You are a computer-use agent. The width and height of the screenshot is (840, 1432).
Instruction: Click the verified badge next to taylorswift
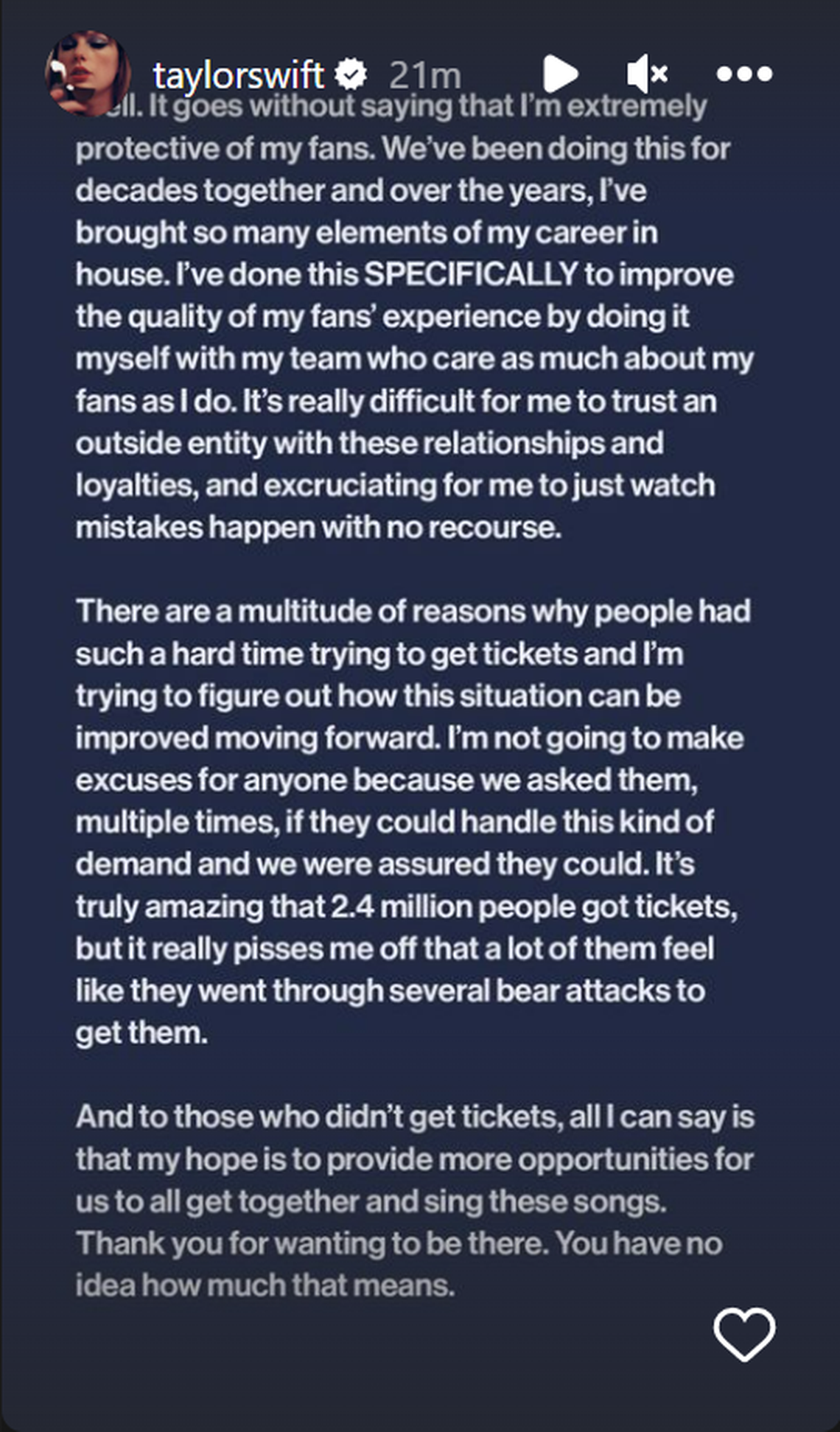(x=351, y=74)
